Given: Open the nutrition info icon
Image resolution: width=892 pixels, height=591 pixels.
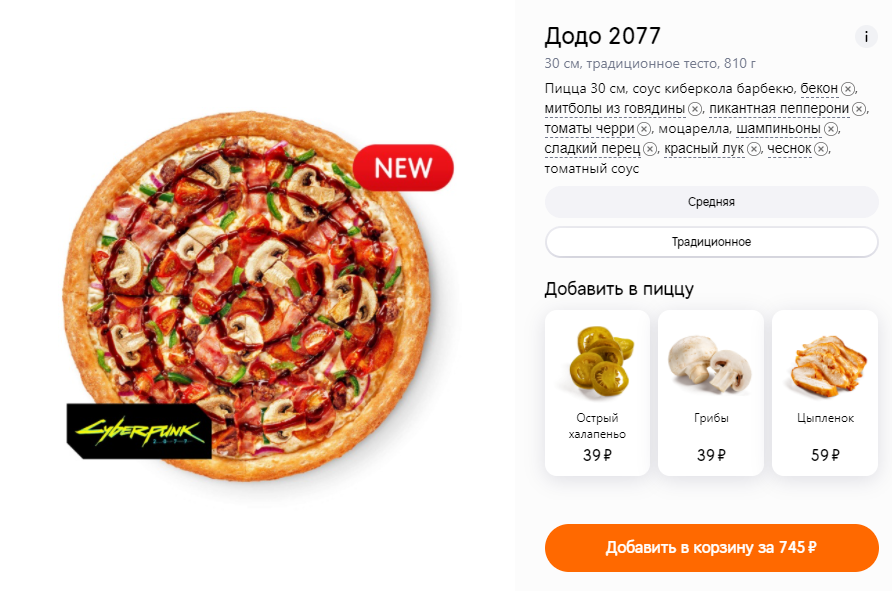Looking at the screenshot, I should [x=866, y=37].
